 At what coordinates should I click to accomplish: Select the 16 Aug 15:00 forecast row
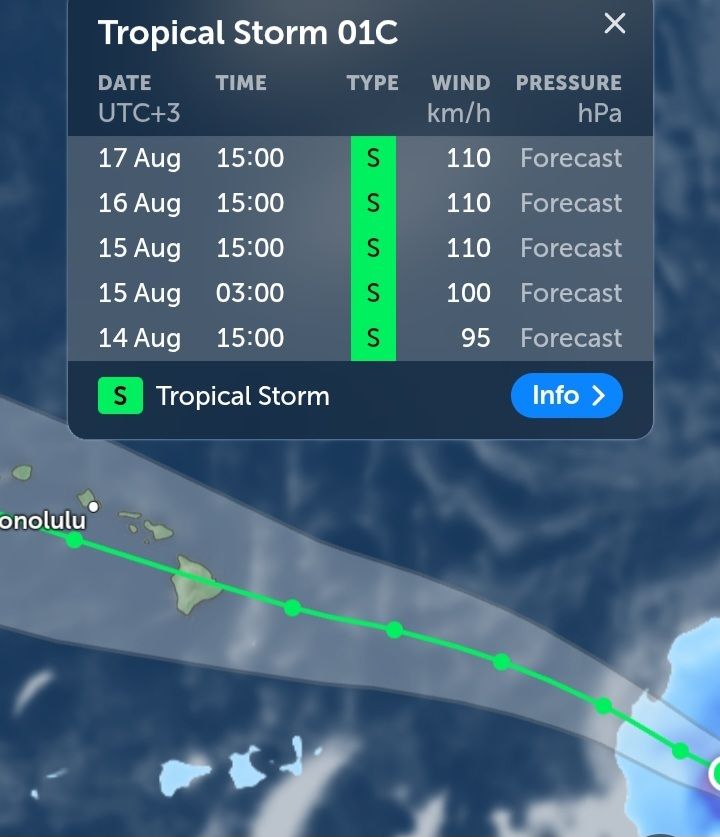tap(360, 203)
